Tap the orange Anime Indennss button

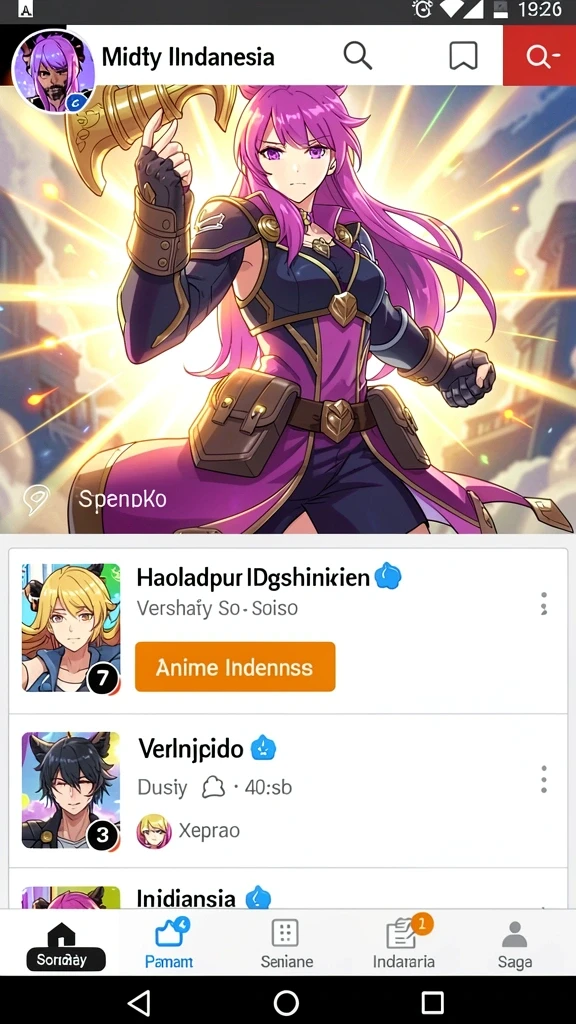coord(235,667)
